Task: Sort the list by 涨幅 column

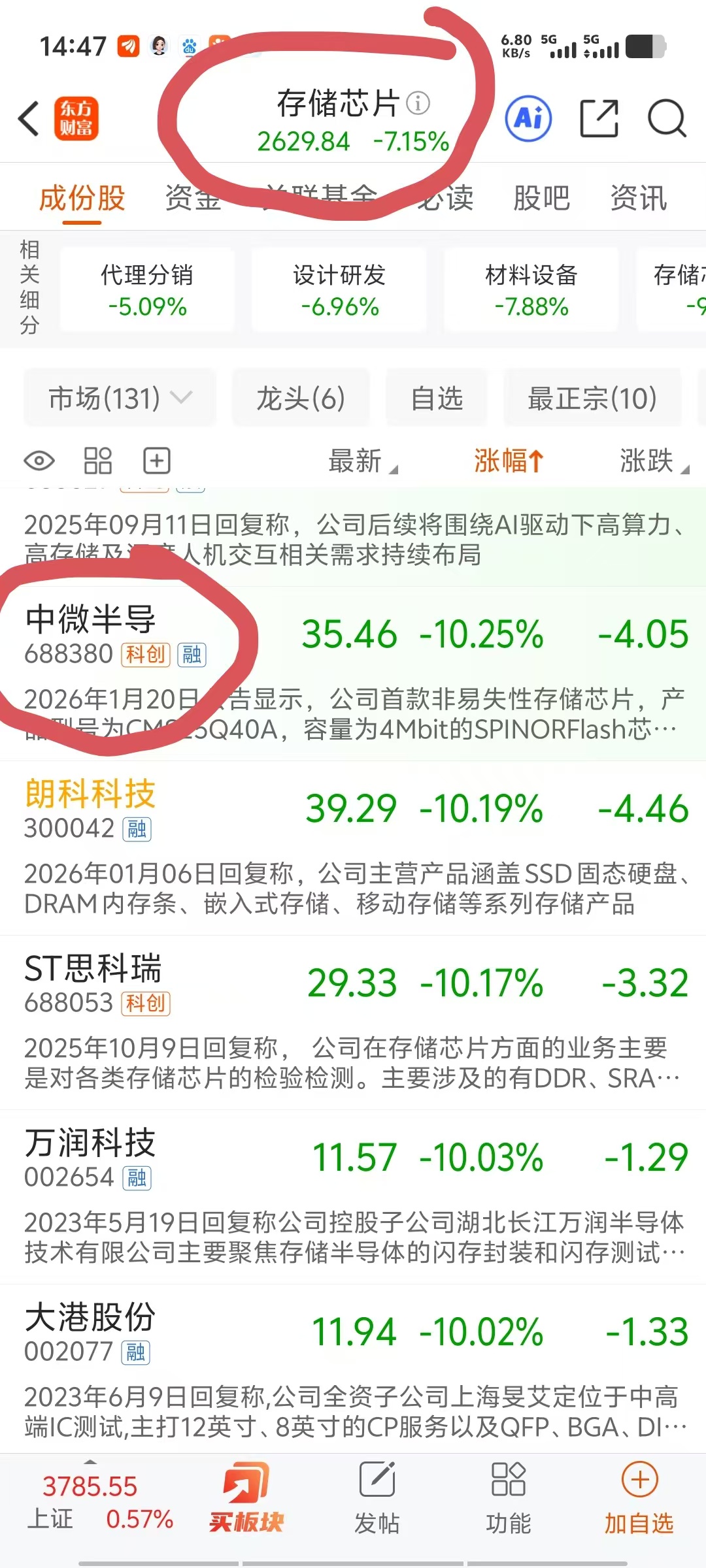Action: coord(509,461)
